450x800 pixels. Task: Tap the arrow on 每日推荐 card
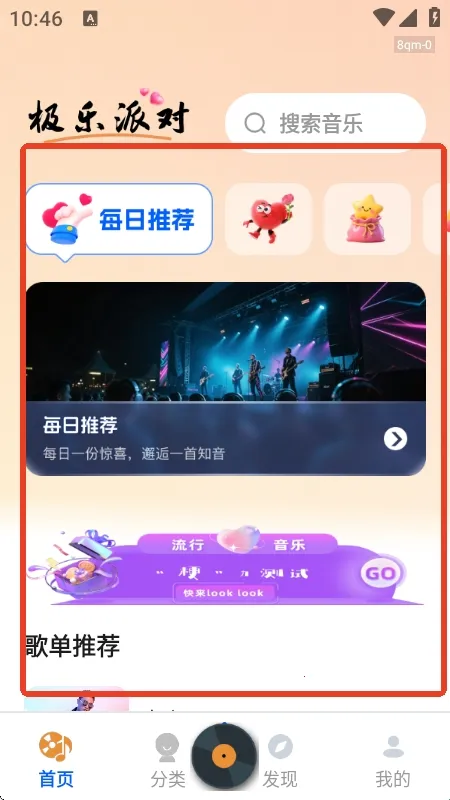tap(395, 438)
